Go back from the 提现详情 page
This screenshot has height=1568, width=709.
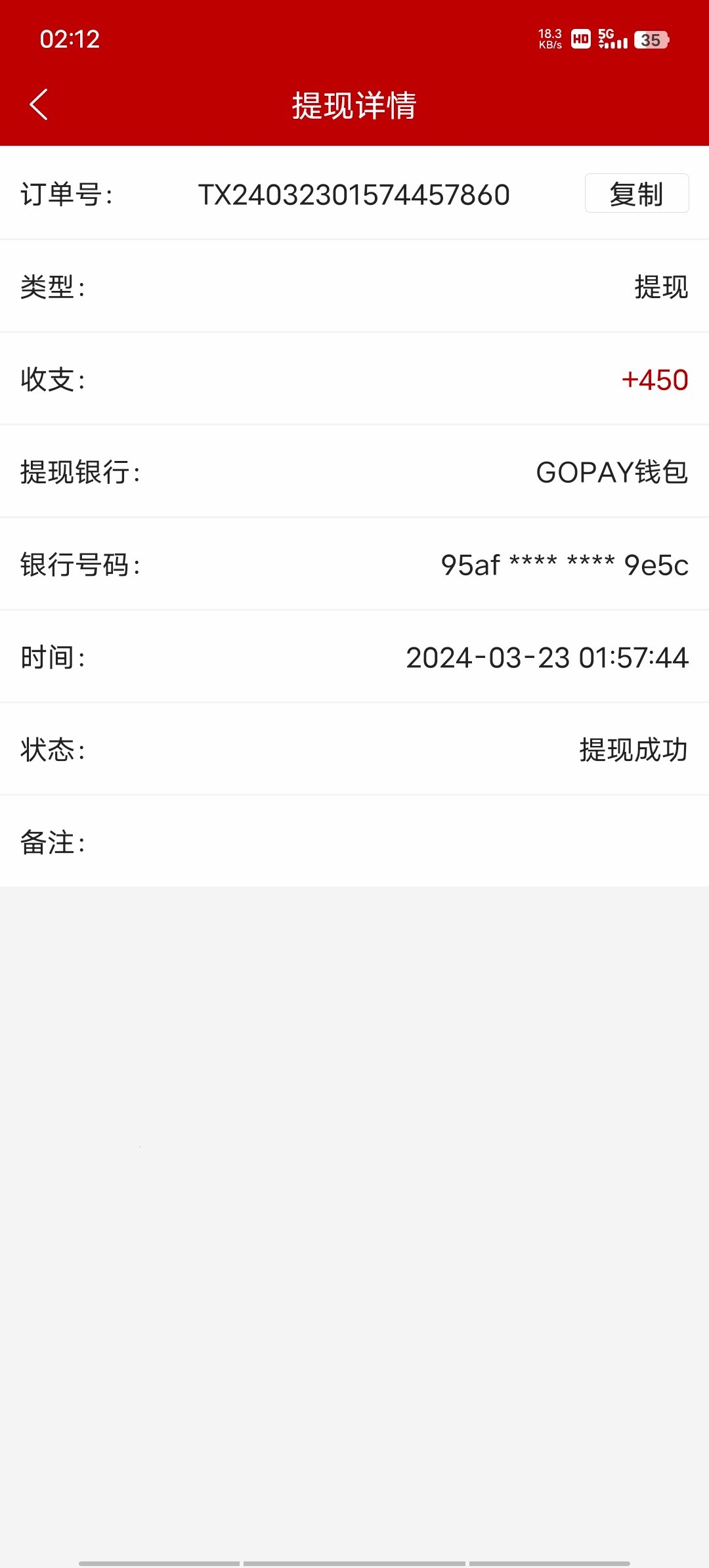pyautogui.click(x=39, y=105)
